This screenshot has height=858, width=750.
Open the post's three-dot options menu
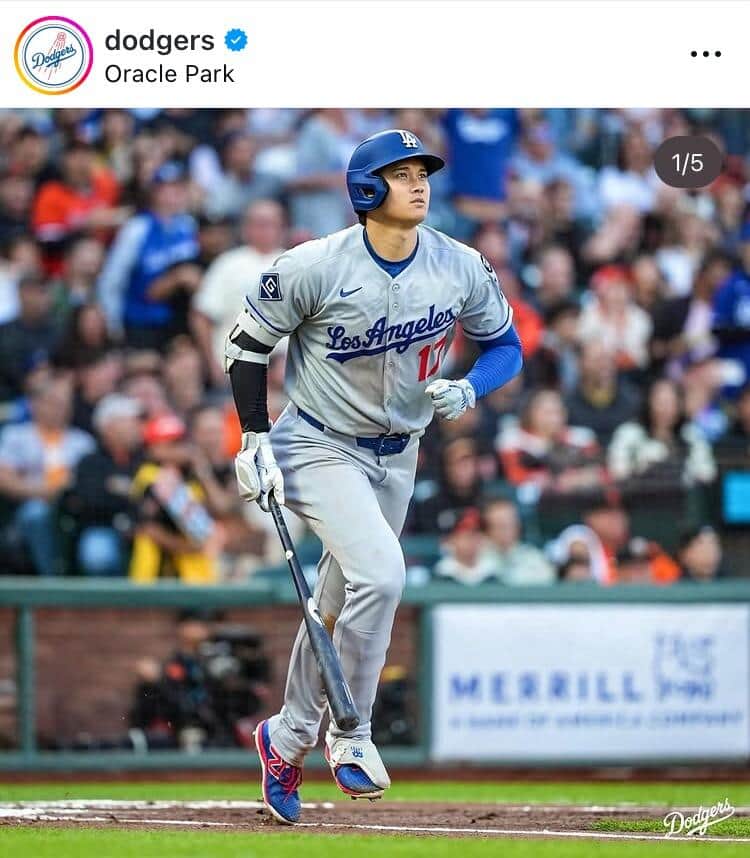click(x=705, y=54)
